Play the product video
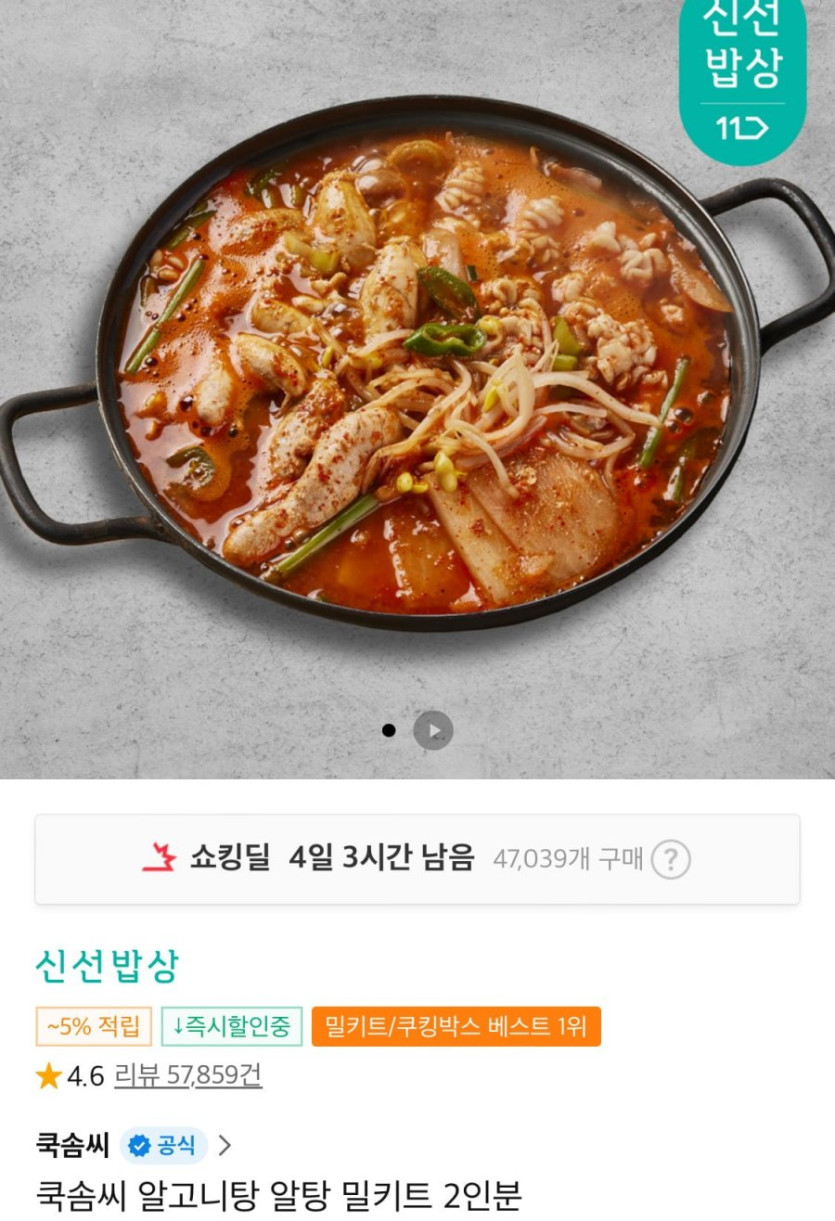The image size is (835, 1221). 433,731
